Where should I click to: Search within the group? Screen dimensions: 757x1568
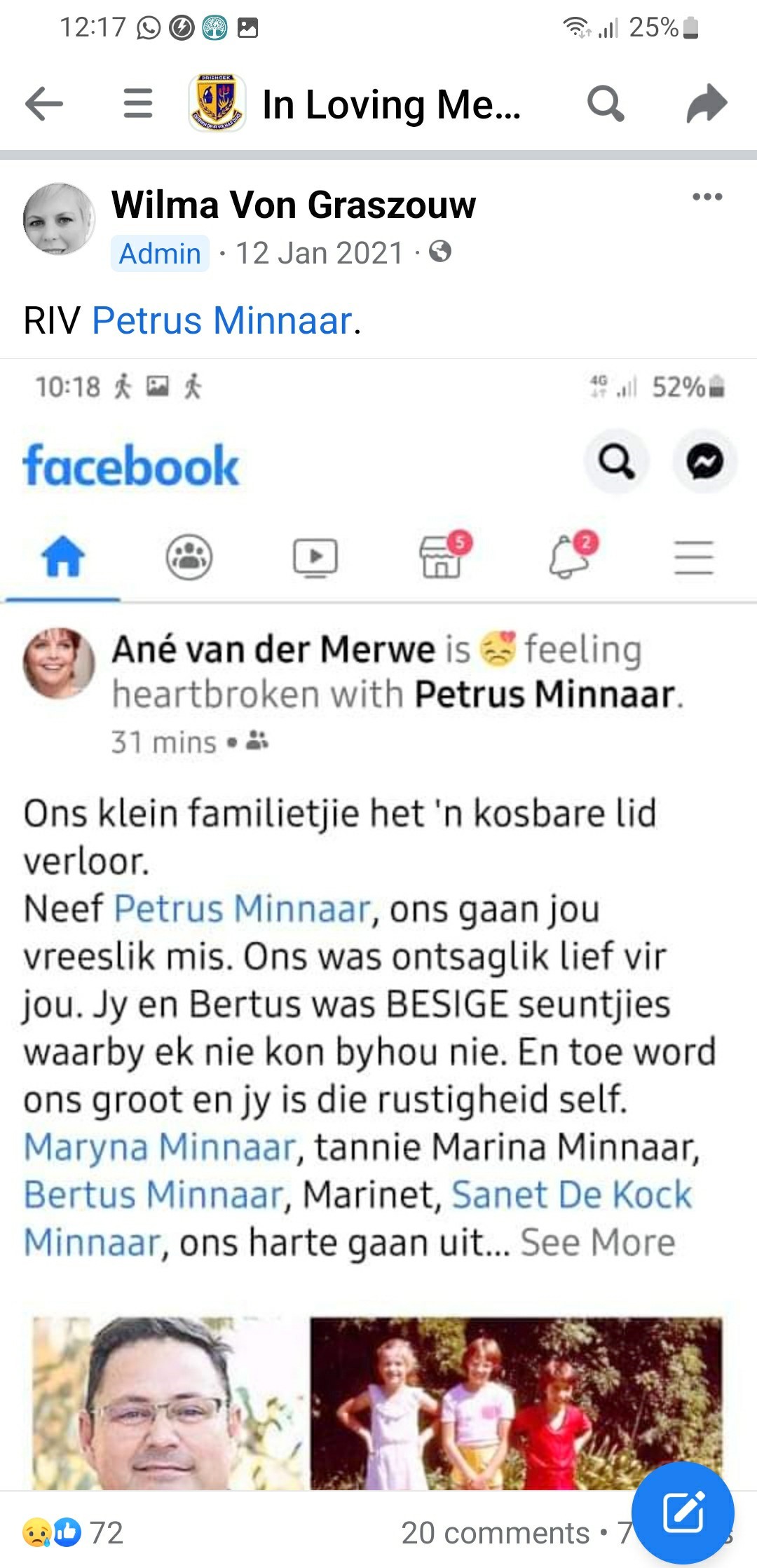click(606, 104)
